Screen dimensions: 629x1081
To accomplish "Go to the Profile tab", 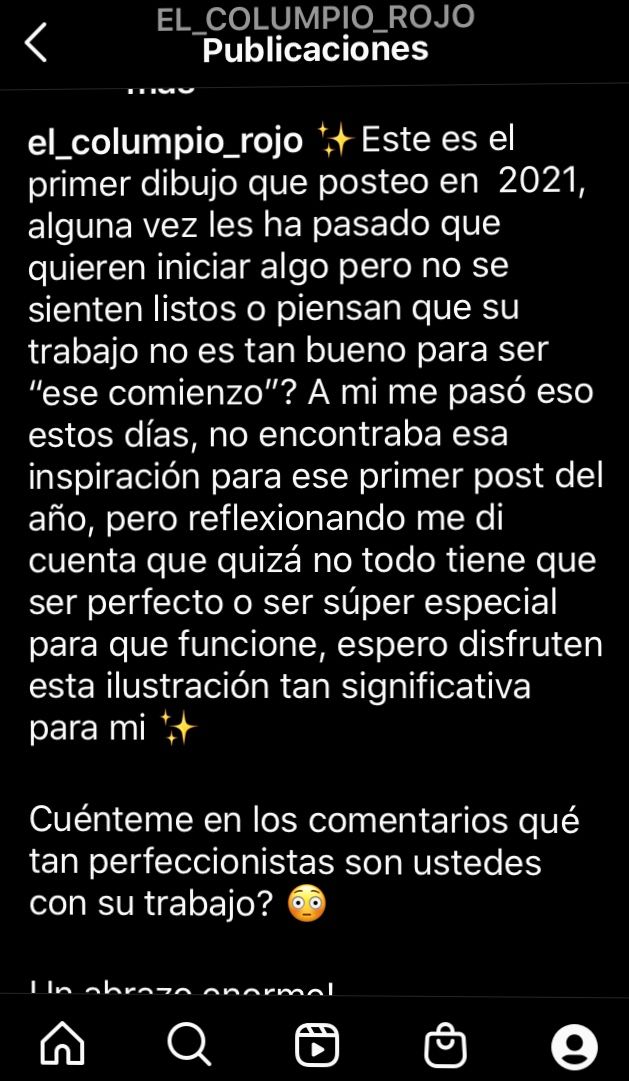I will (574, 1045).
